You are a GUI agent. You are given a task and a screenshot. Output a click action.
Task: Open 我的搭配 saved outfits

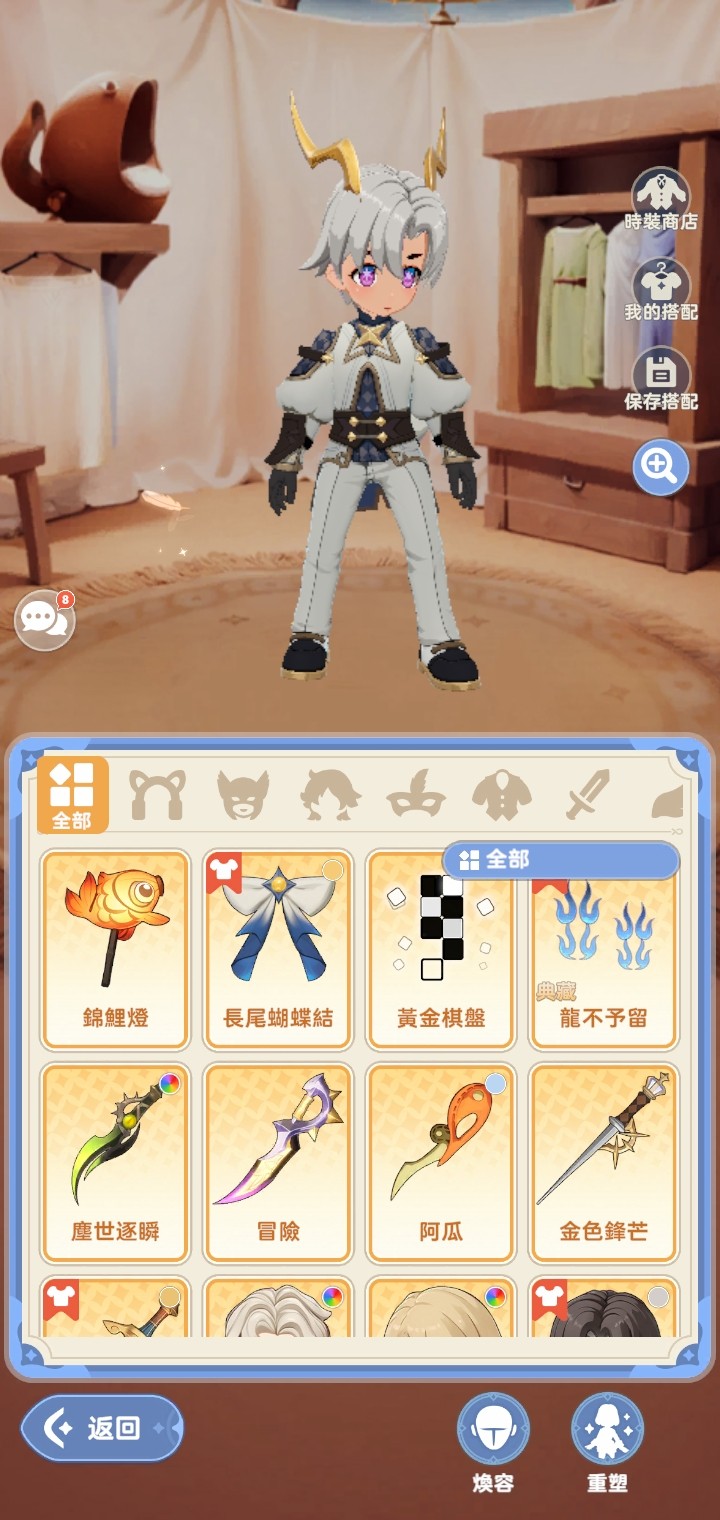[661, 287]
